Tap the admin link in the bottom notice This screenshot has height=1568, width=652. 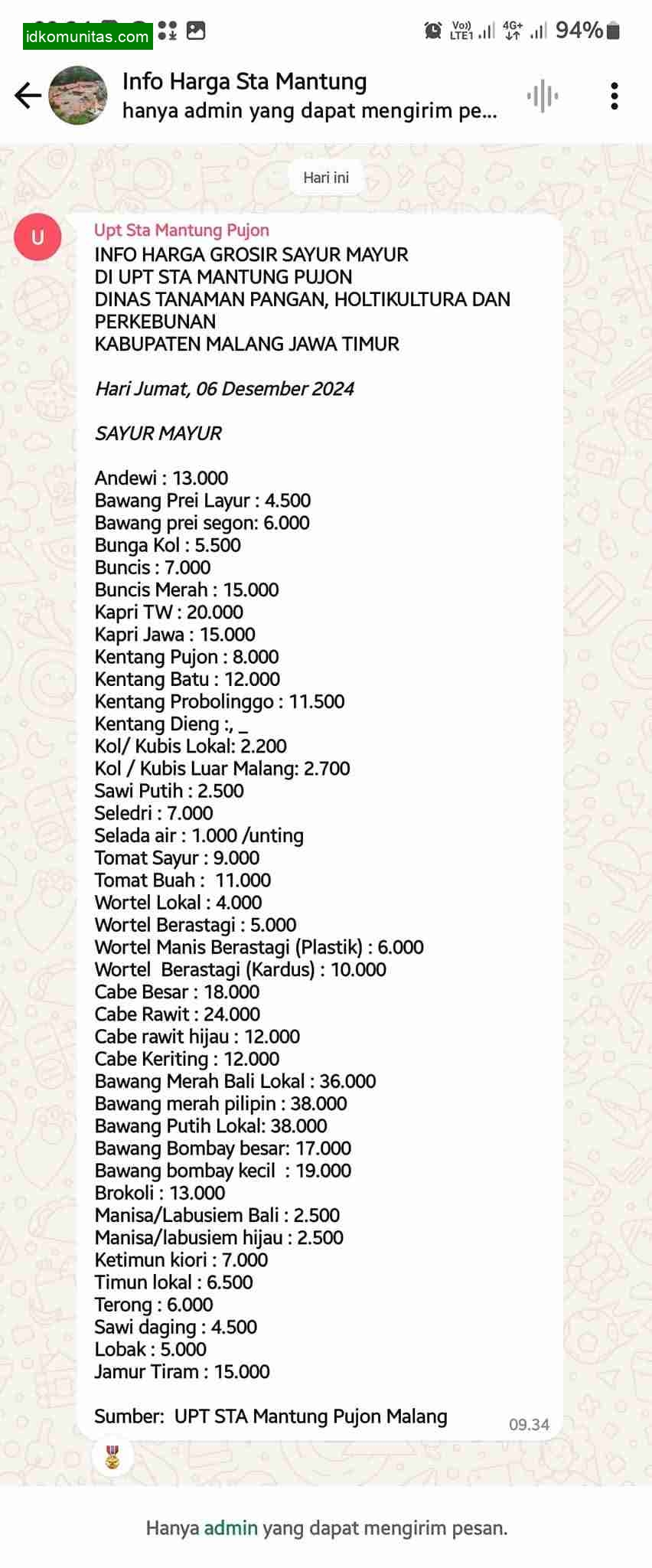coord(230,1527)
